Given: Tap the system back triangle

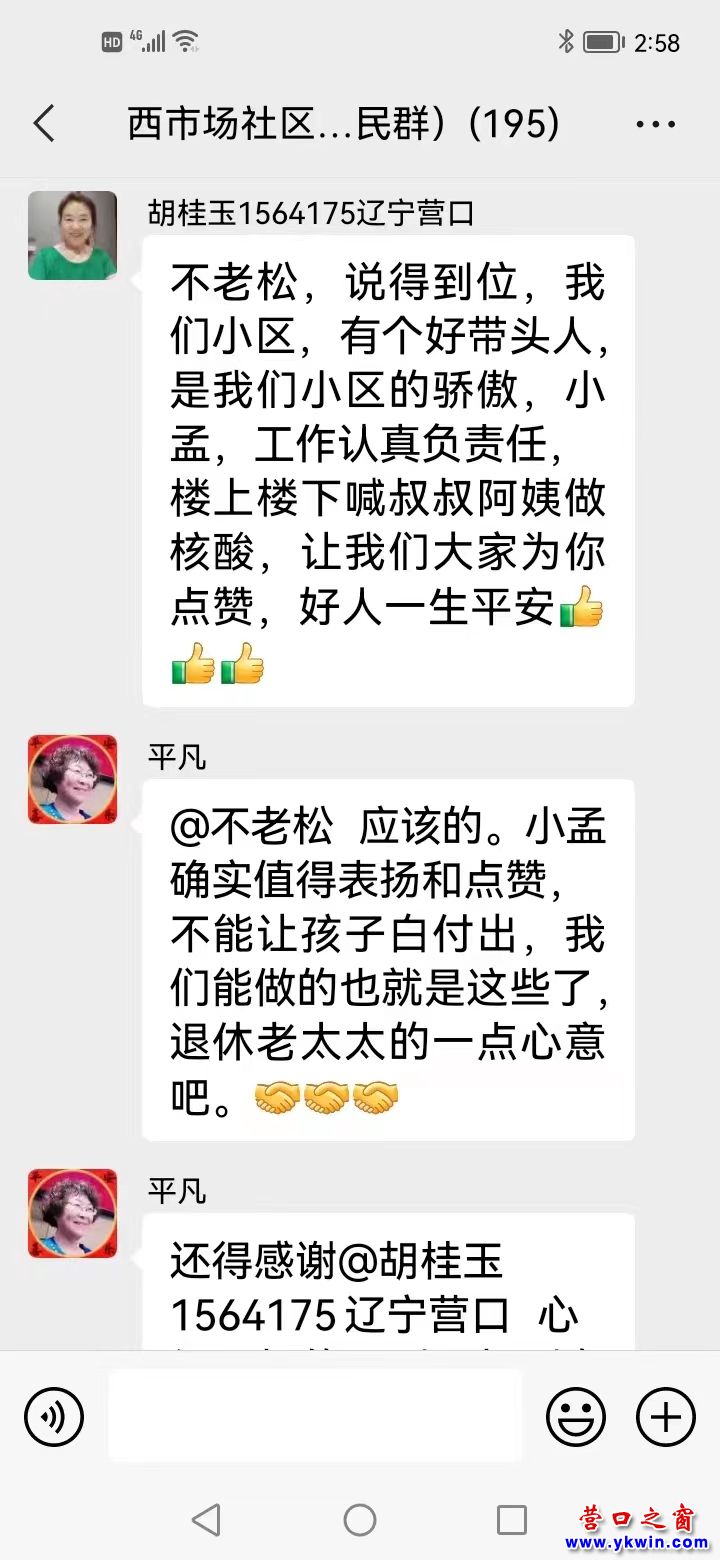Looking at the screenshot, I should [x=206, y=1520].
